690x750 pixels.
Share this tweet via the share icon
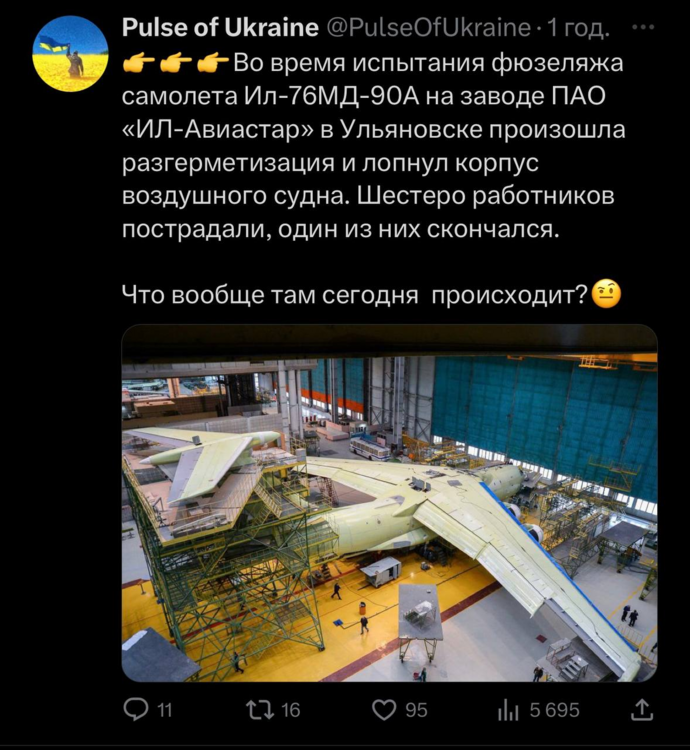tap(643, 709)
